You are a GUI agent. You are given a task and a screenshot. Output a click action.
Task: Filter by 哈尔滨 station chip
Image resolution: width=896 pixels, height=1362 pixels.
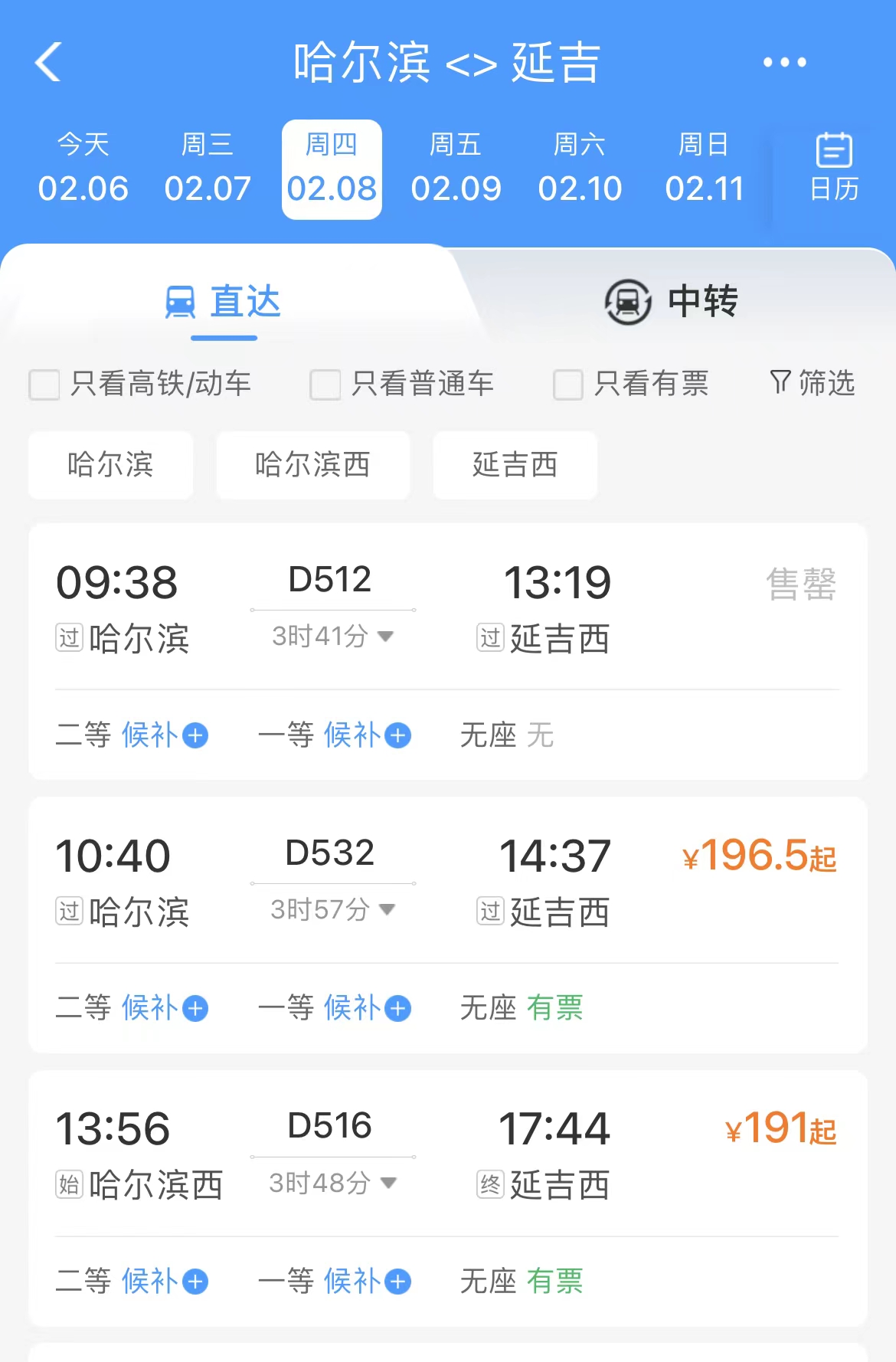coord(110,465)
